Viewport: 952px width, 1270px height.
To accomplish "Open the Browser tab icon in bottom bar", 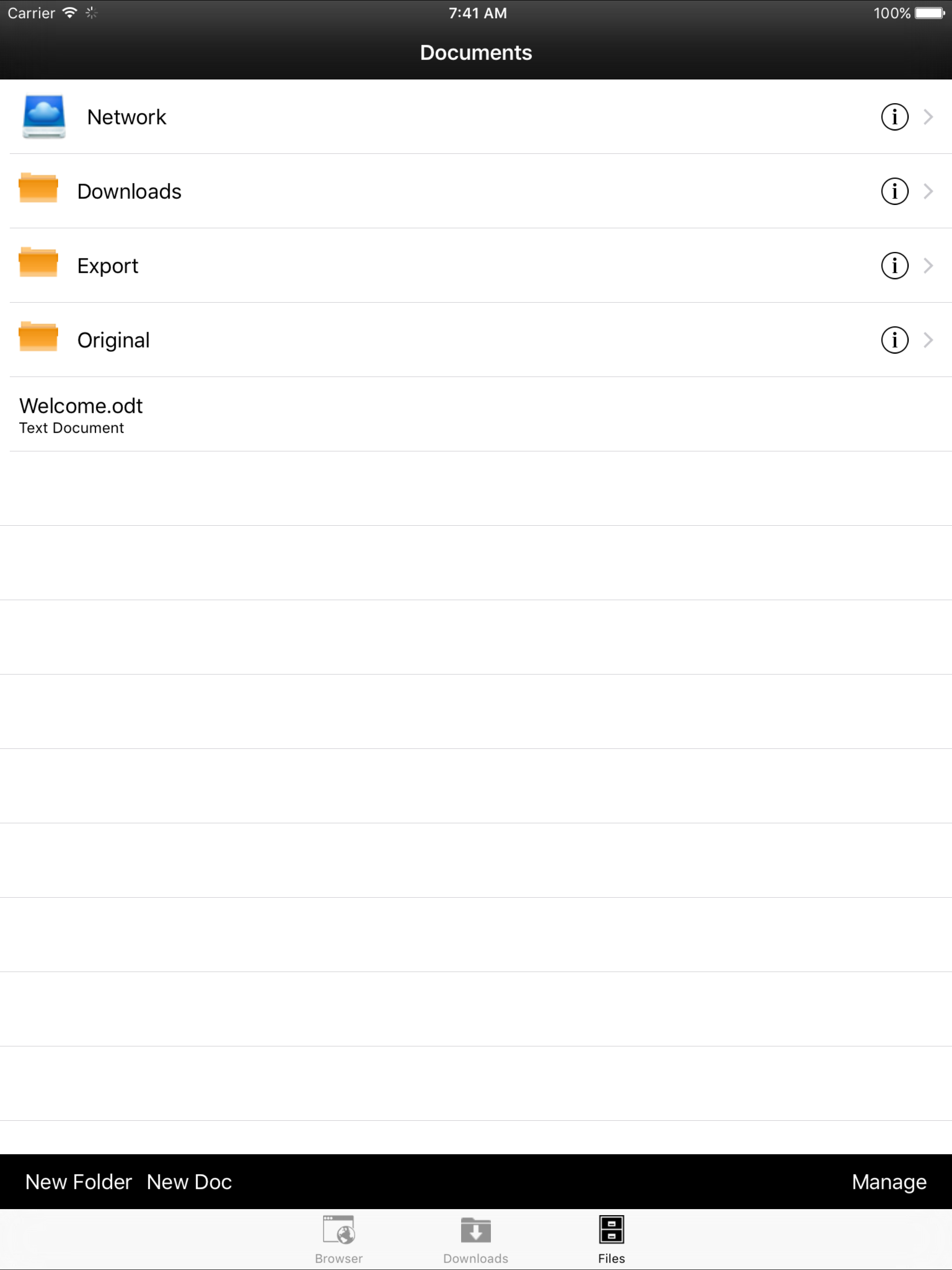I will click(x=339, y=1228).
